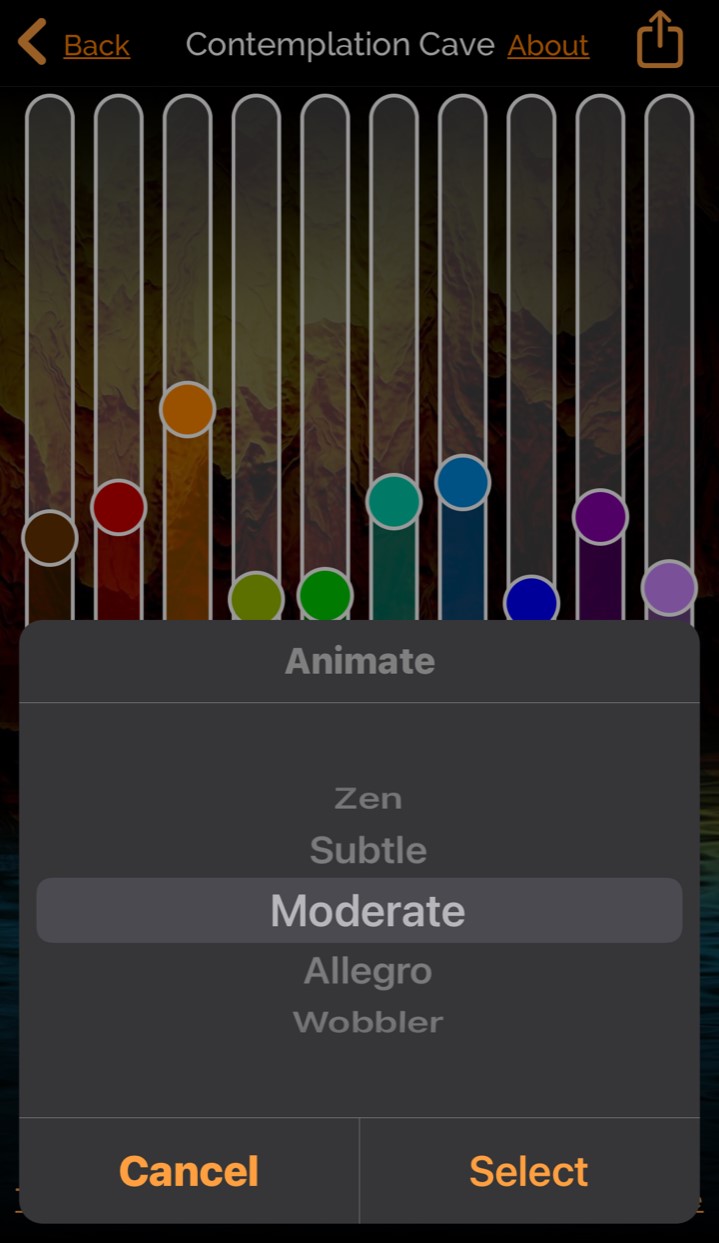Tap the purple slider knob

tap(600, 517)
